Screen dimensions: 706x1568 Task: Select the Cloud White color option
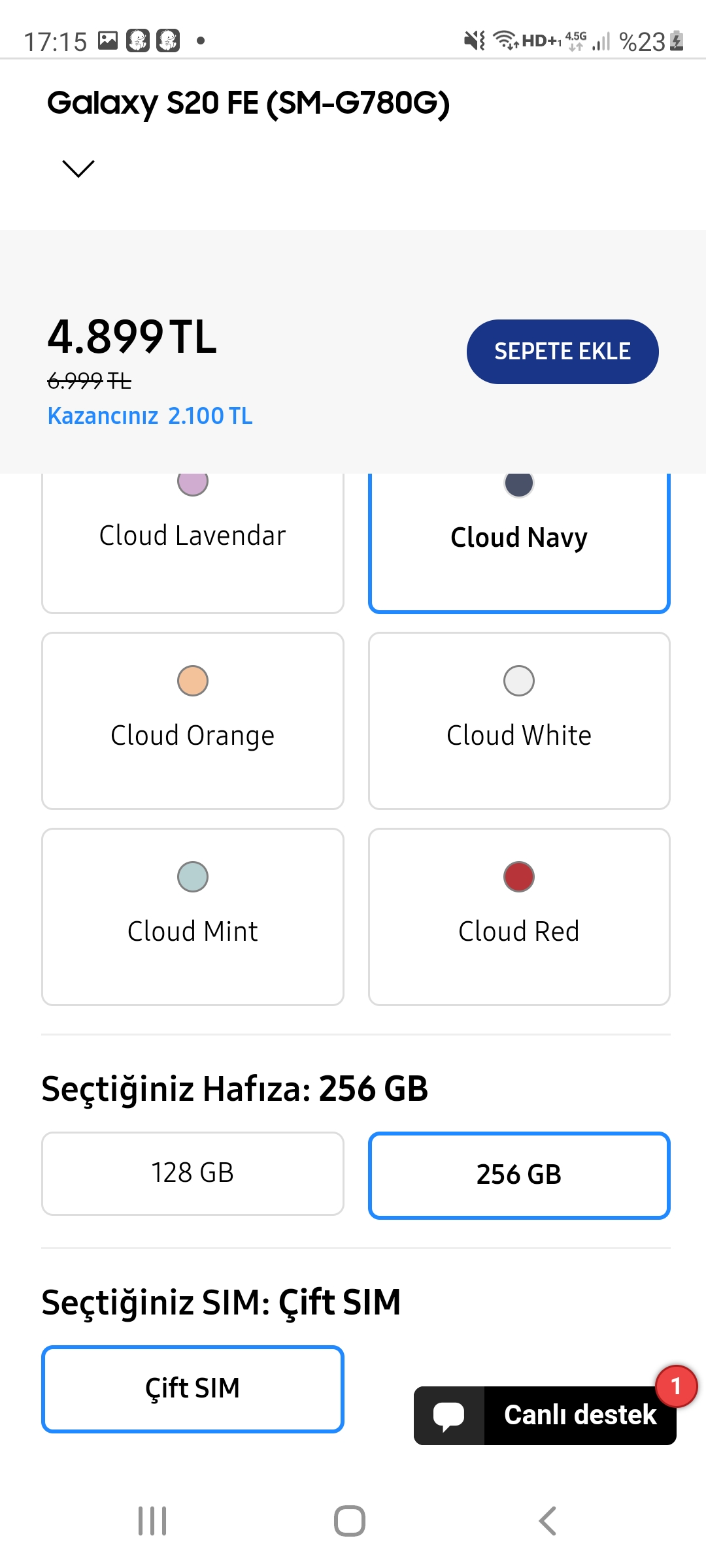coord(519,721)
